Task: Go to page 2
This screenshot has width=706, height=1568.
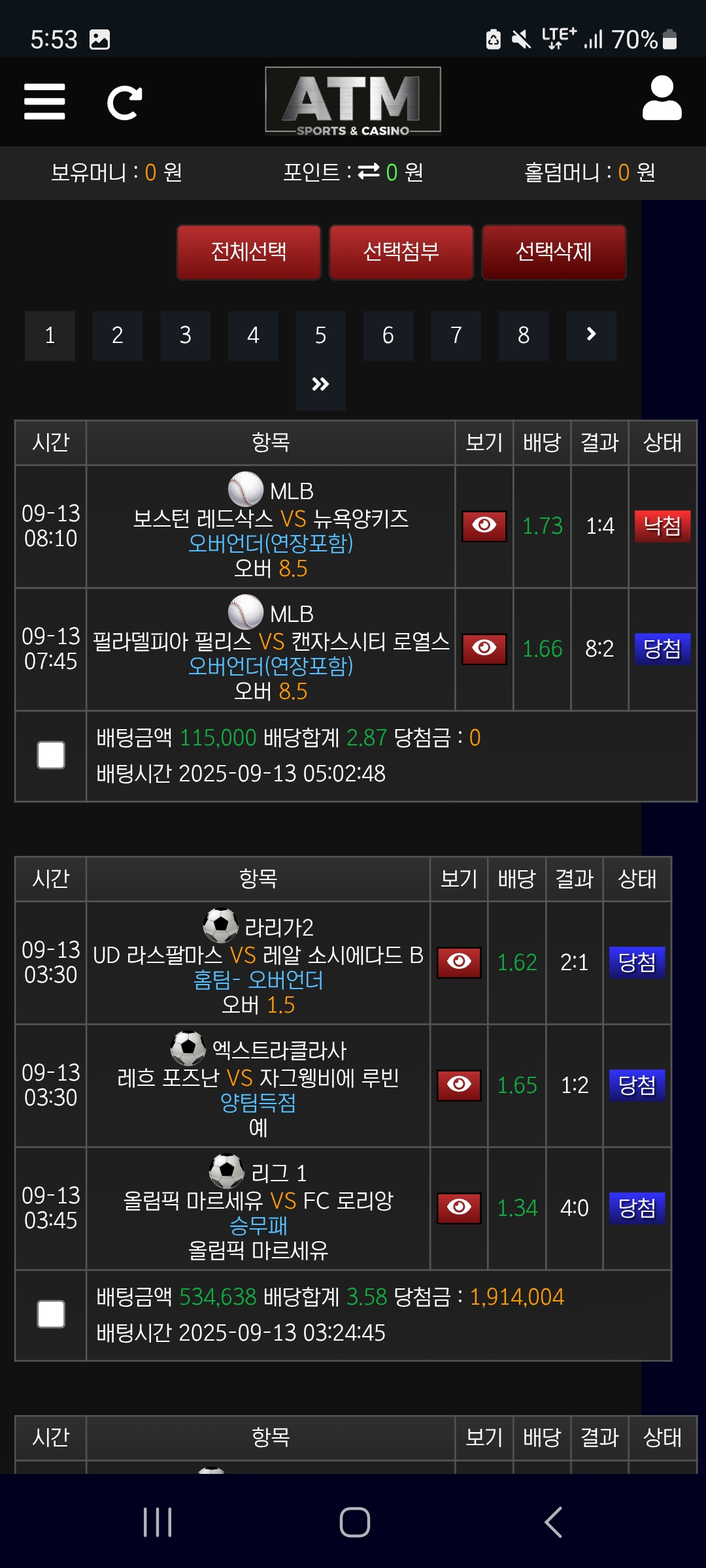Action: [118, 336]
